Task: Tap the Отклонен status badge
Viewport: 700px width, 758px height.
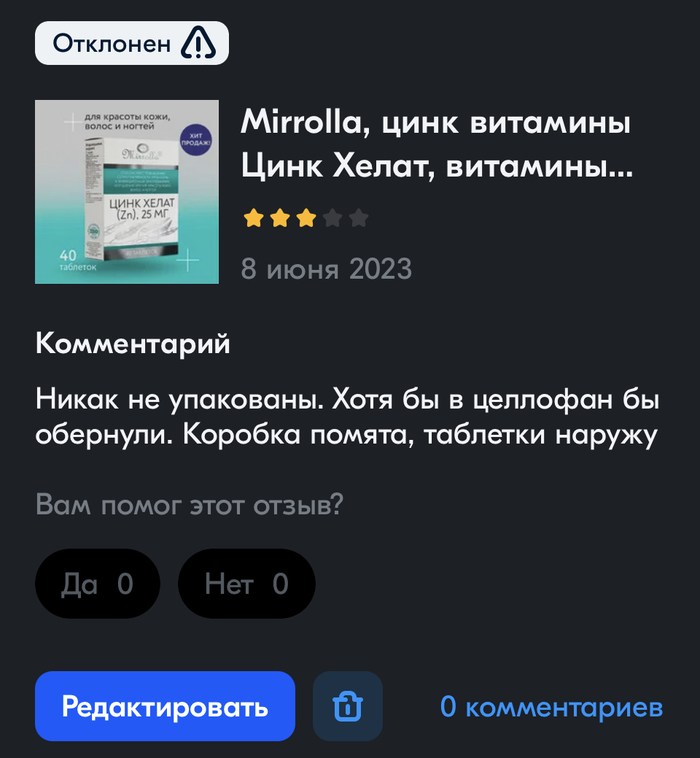Action: pos(132,44)
